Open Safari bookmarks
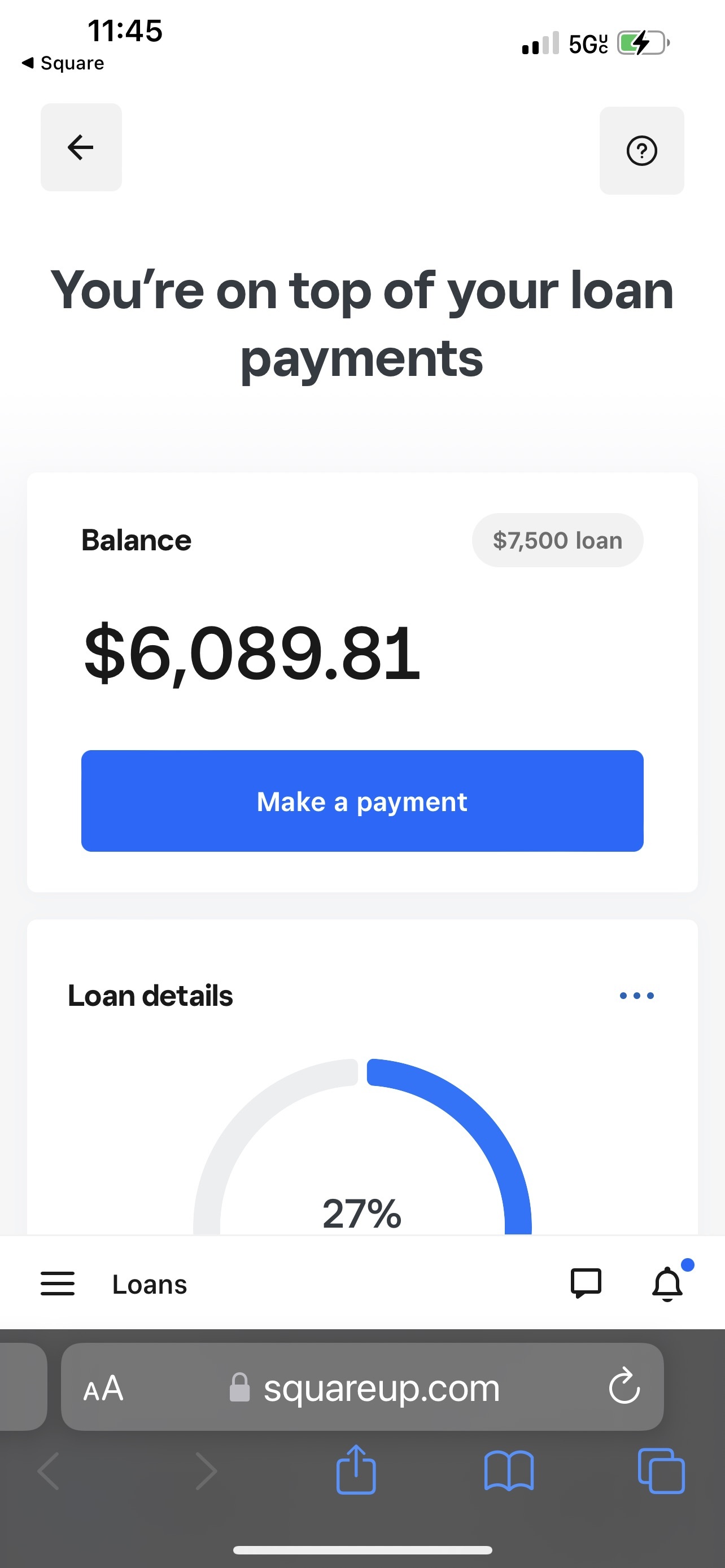Screen dimensions: 725x1568 coord(509,1470)
